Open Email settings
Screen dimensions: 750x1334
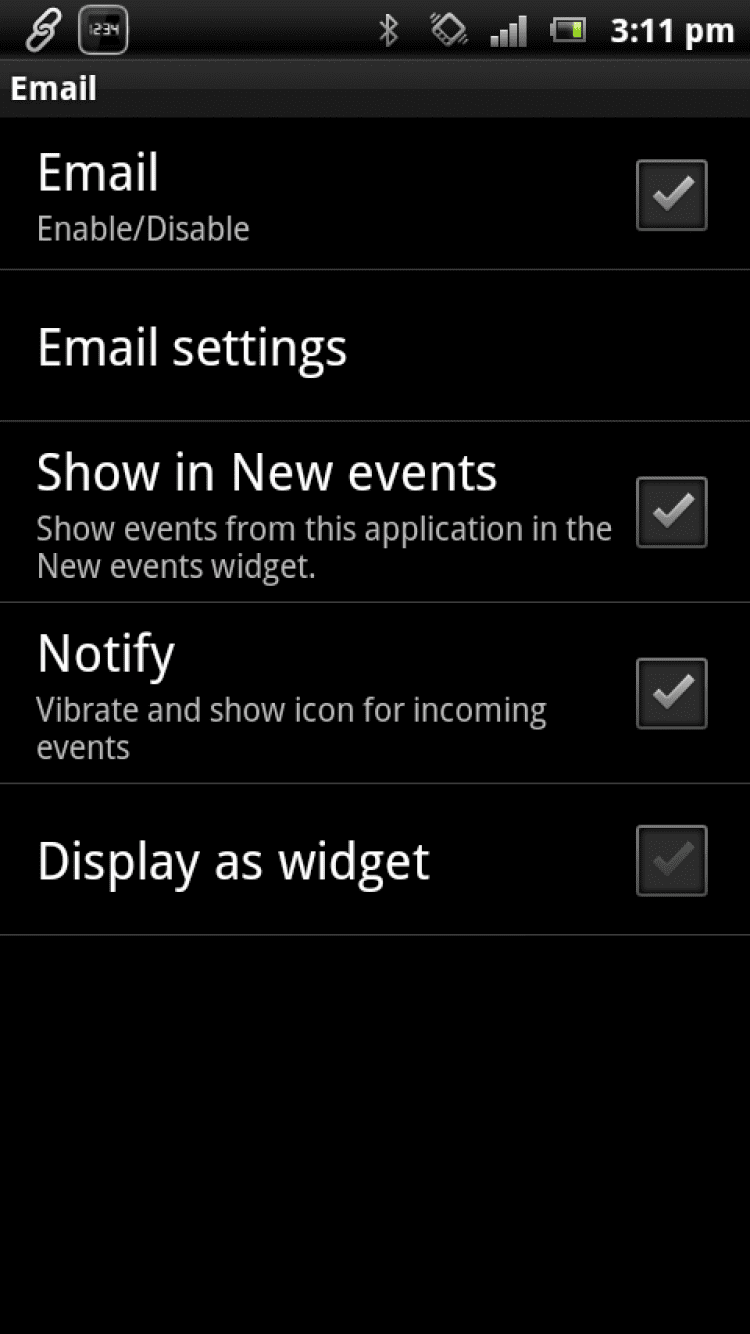(192, 347)
